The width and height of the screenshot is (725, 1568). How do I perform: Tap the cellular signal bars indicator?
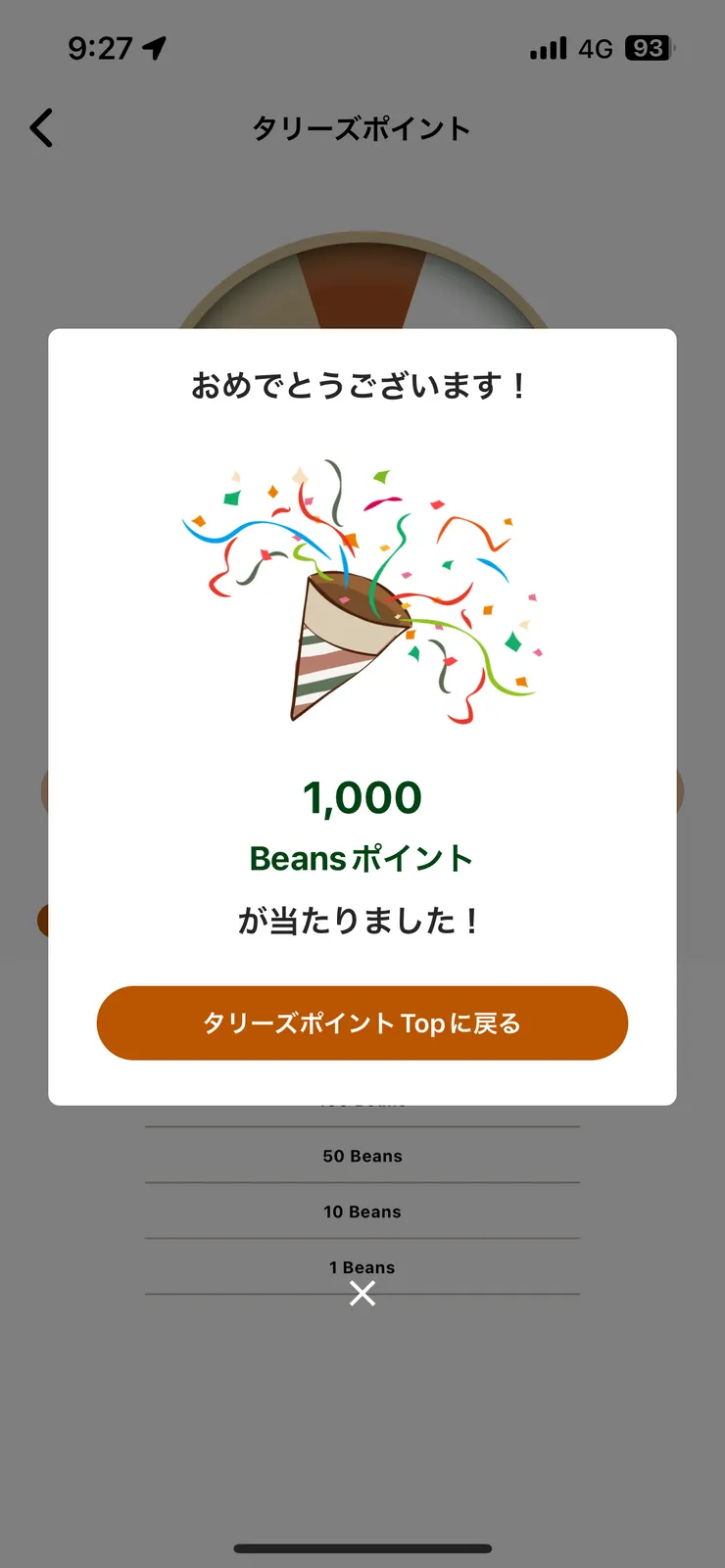pos(551,45)
